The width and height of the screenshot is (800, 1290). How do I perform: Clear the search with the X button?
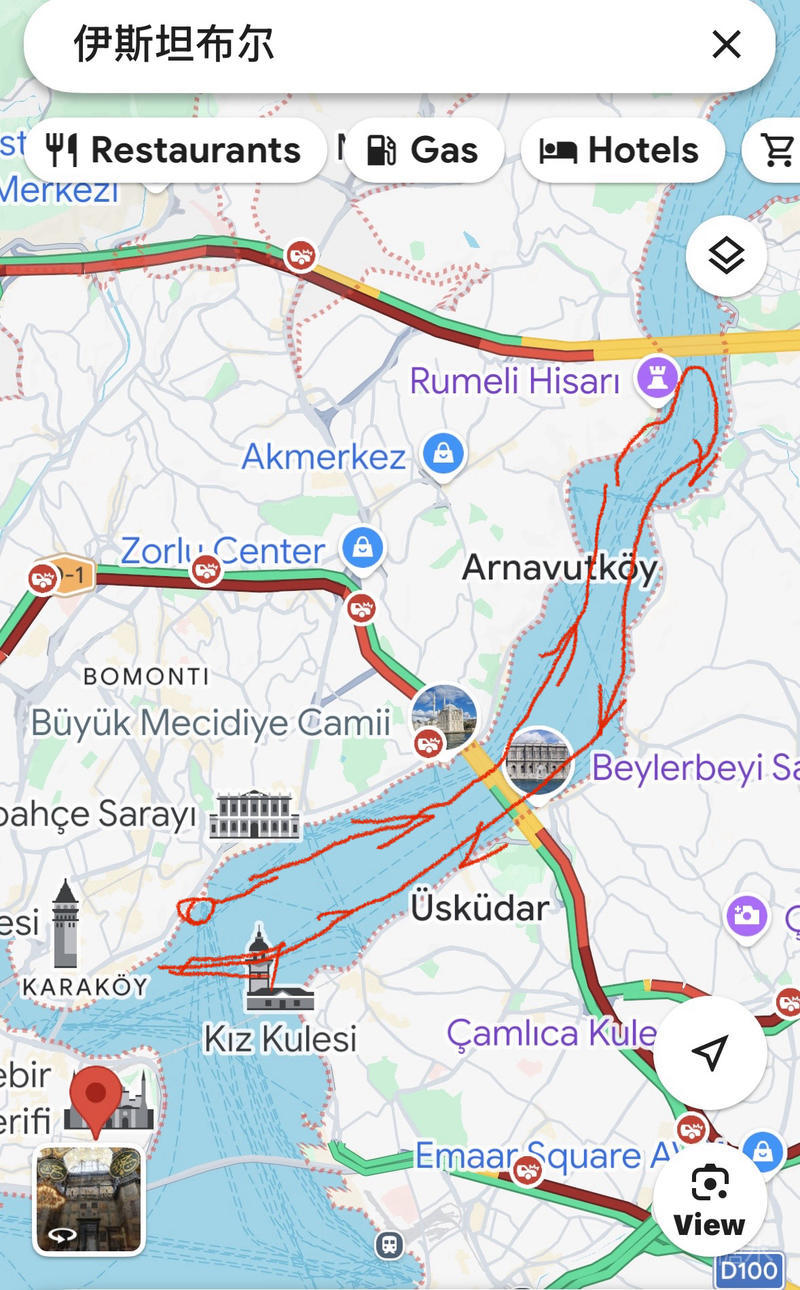[726, 45]
